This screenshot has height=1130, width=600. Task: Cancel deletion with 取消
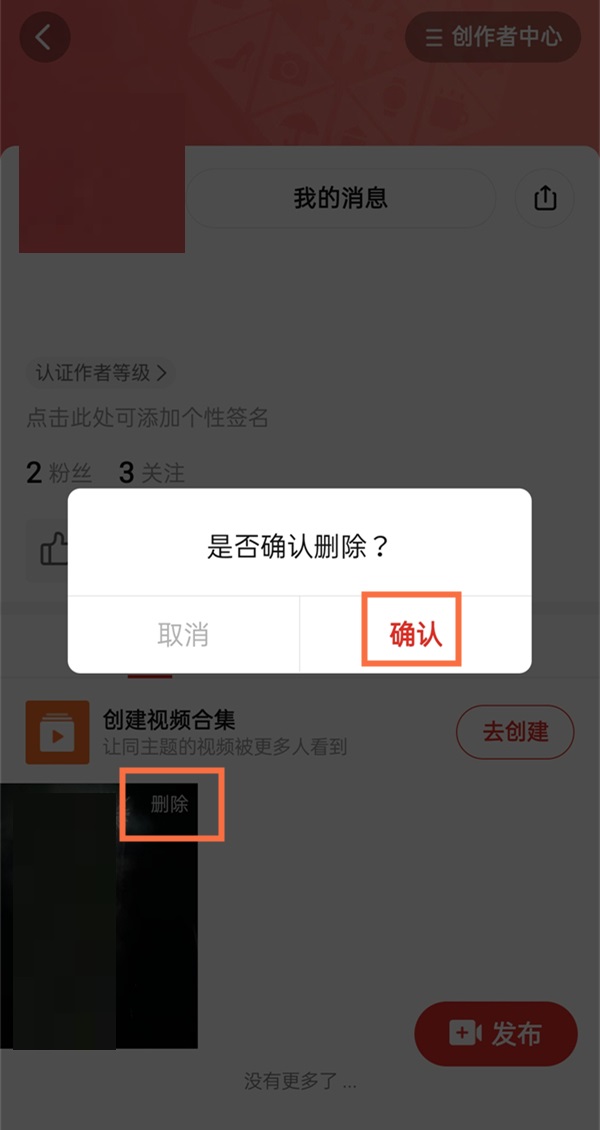coord(183,634)
